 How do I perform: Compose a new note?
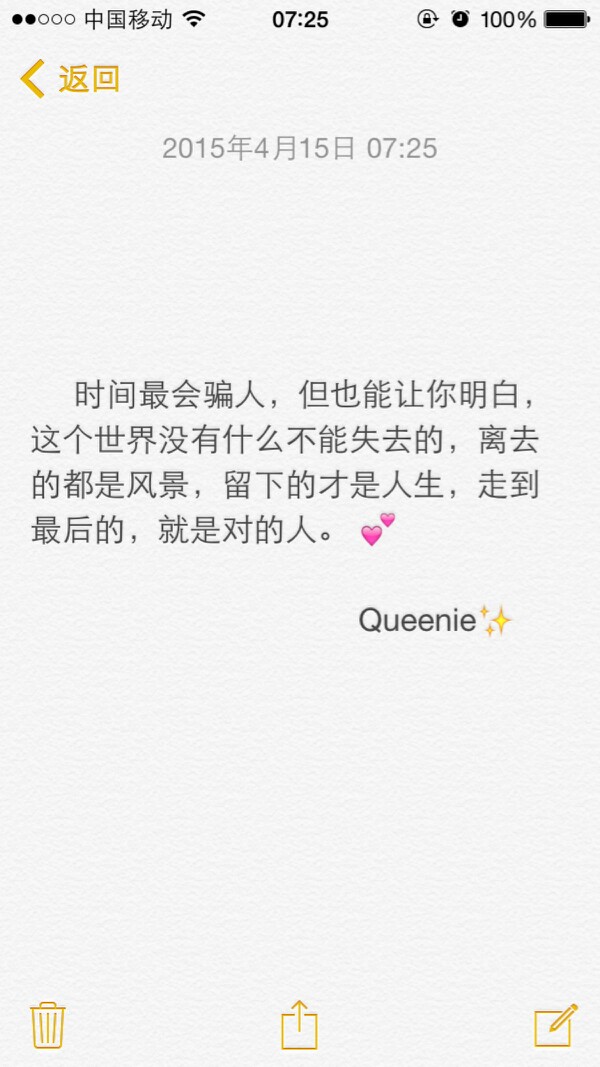(555, 1025)
